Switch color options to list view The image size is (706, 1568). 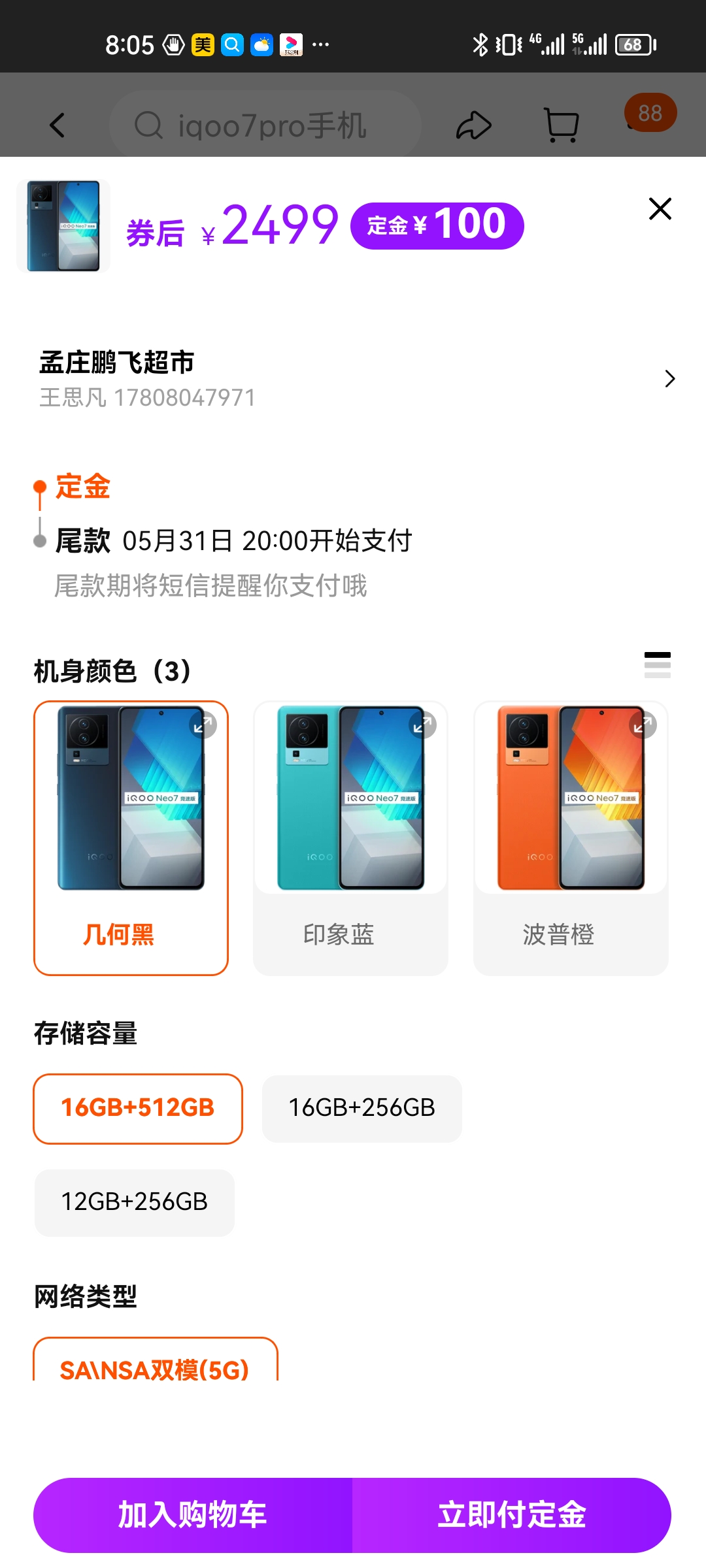pyautogui.click(x=657, y=665)
